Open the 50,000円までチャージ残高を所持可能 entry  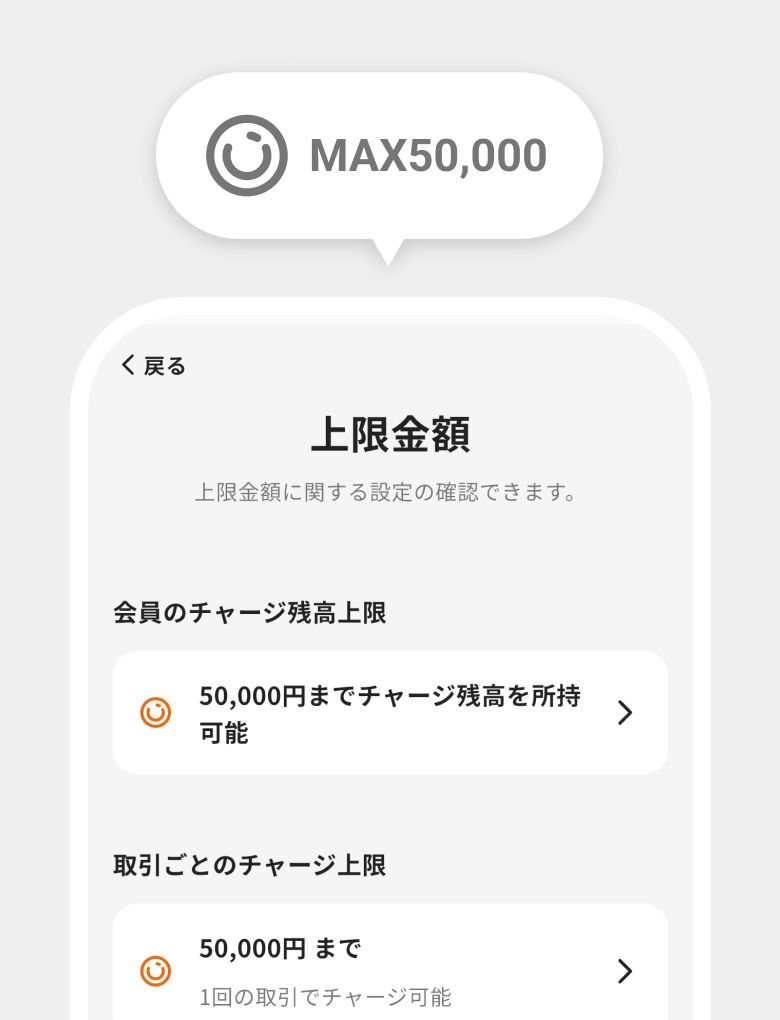tap(390, 712)
